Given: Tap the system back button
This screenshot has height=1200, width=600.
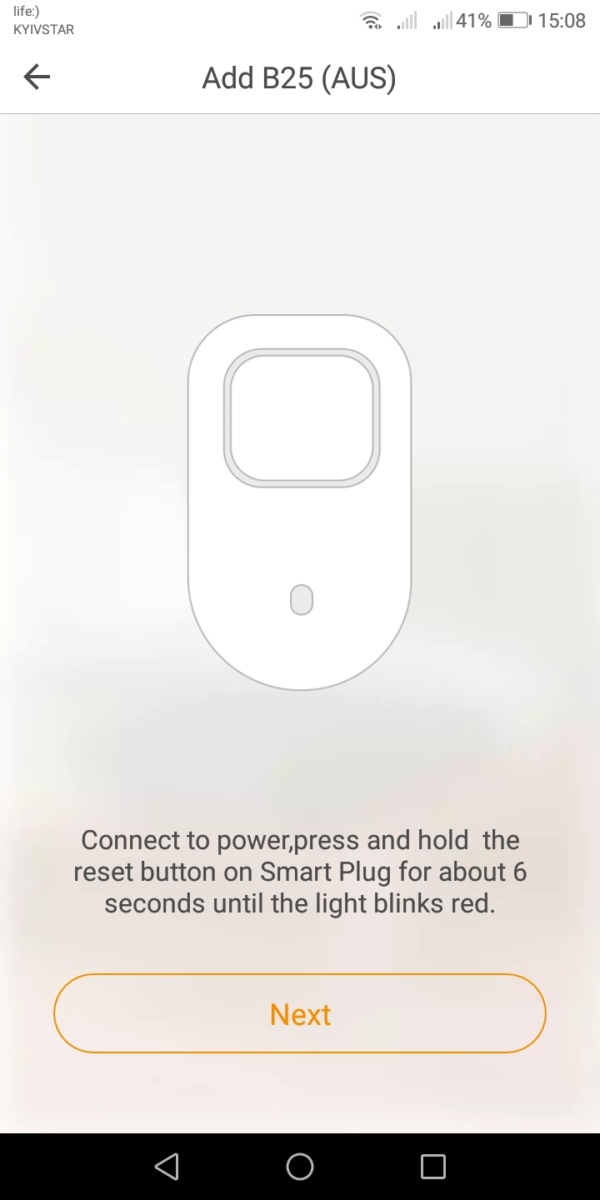Looking at the screenshot, I should [167, 1166].
